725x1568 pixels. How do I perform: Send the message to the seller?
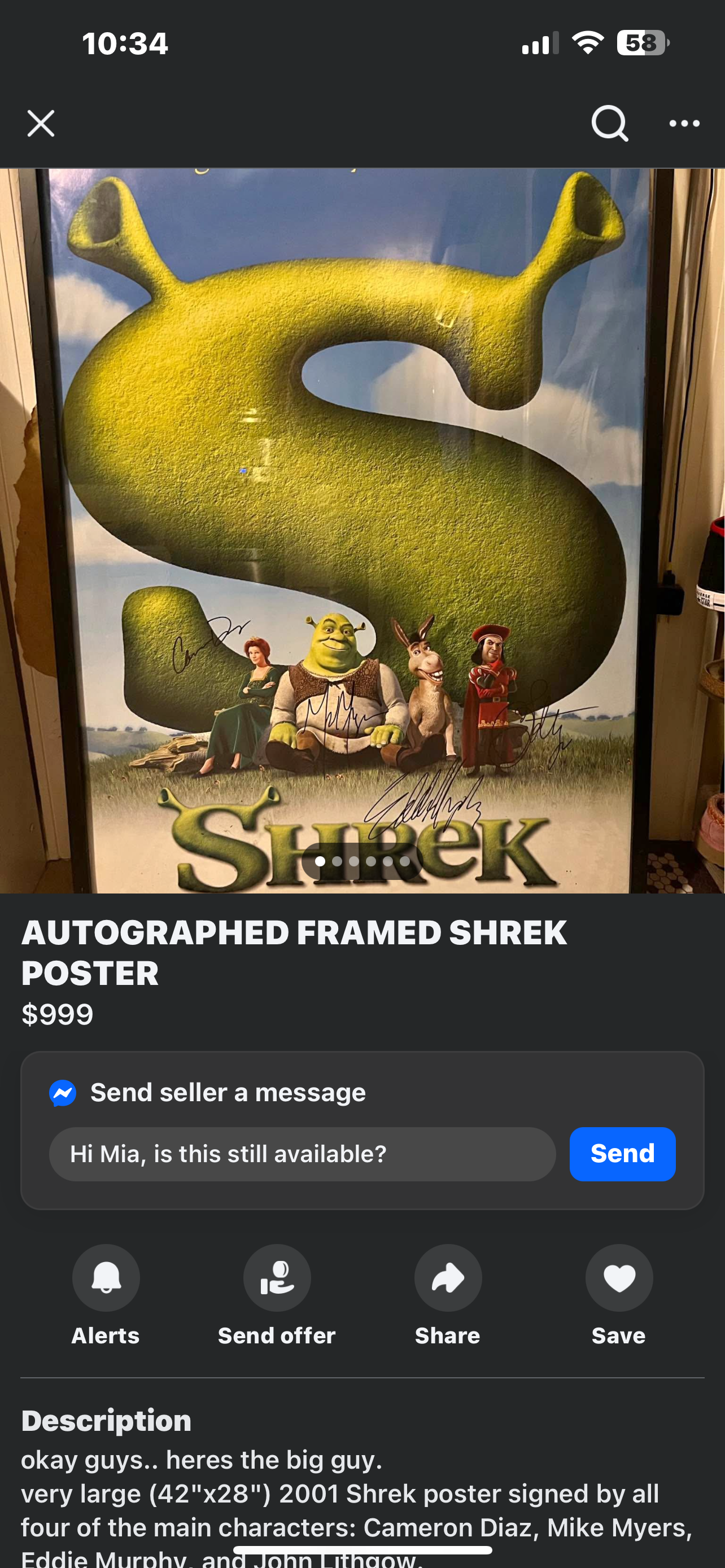(622, 1154)
